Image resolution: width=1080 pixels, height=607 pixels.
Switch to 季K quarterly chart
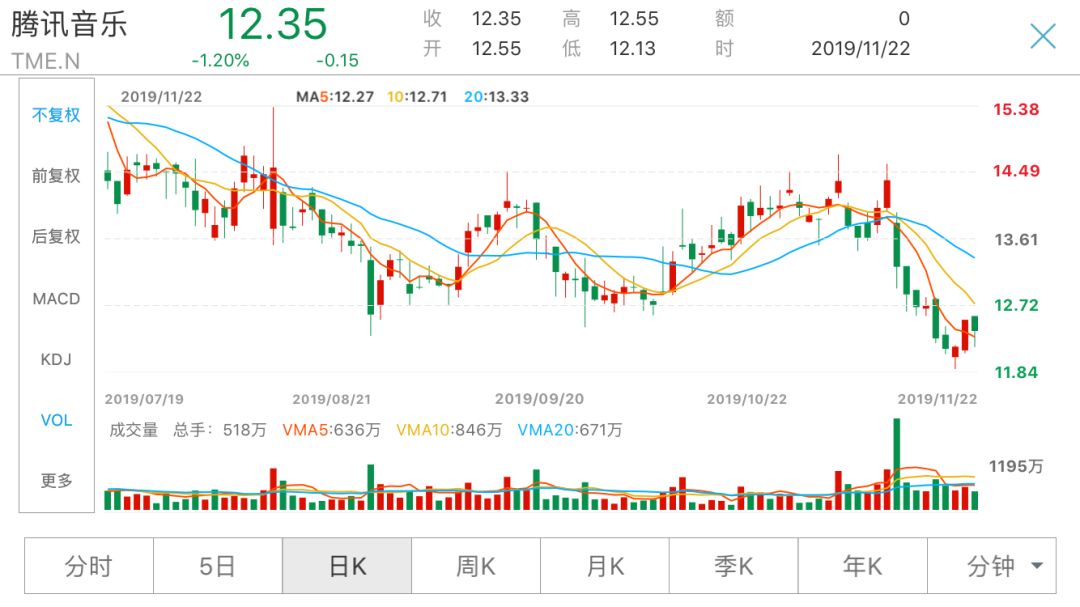734,567
